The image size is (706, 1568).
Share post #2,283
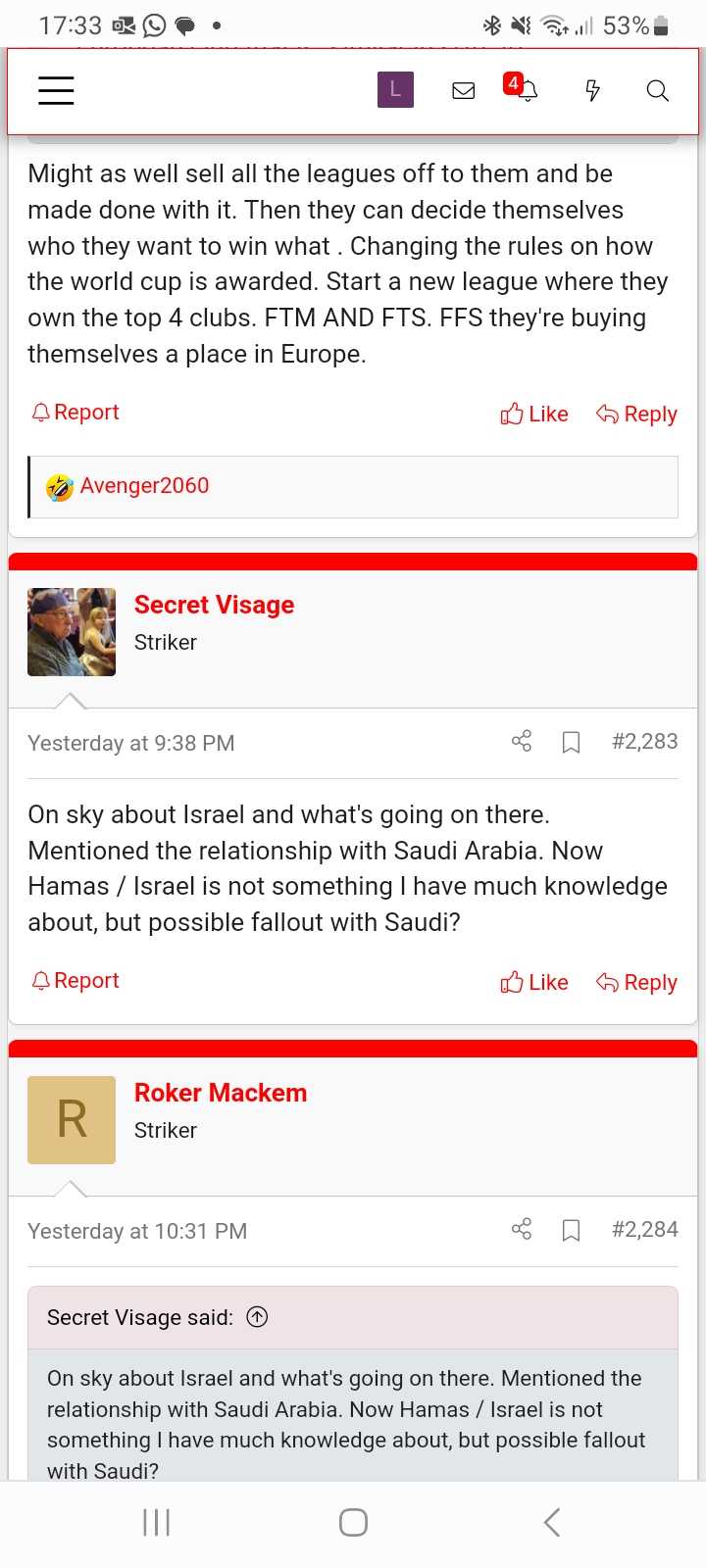522,742
